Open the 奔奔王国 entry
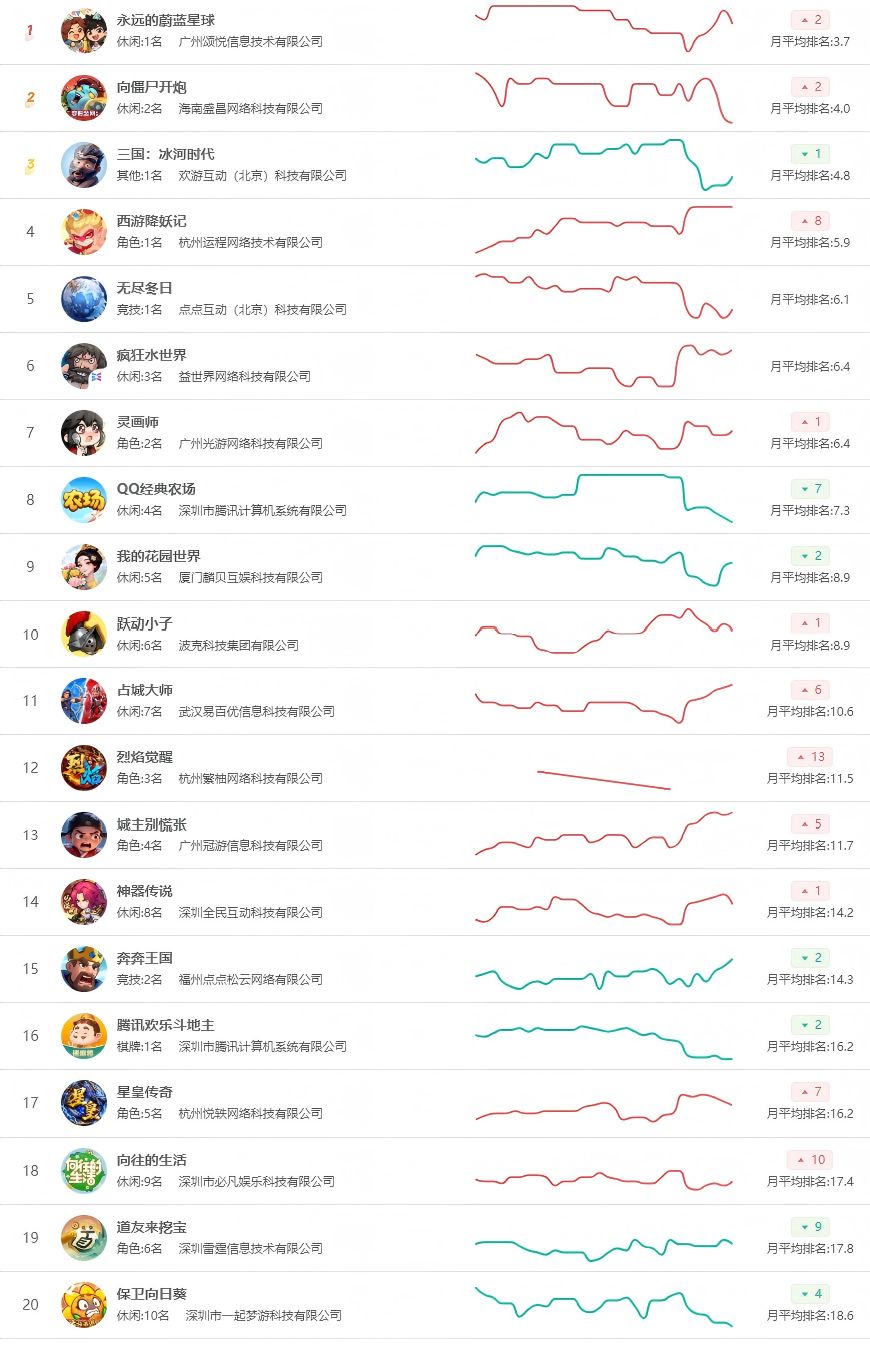This screenshot has height=1345, width=870. 435,969
